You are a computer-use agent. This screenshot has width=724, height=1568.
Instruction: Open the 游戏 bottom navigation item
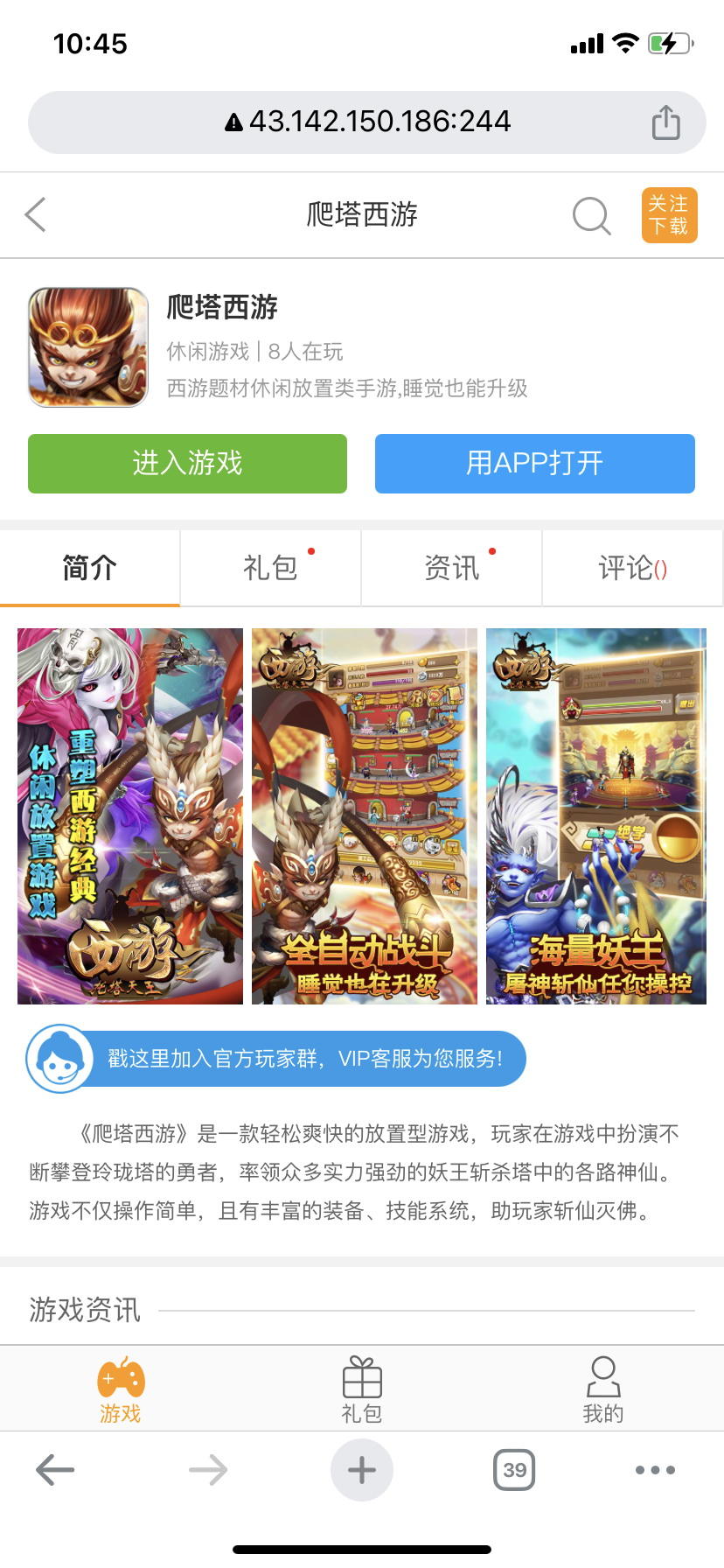tap(121, 1389)
